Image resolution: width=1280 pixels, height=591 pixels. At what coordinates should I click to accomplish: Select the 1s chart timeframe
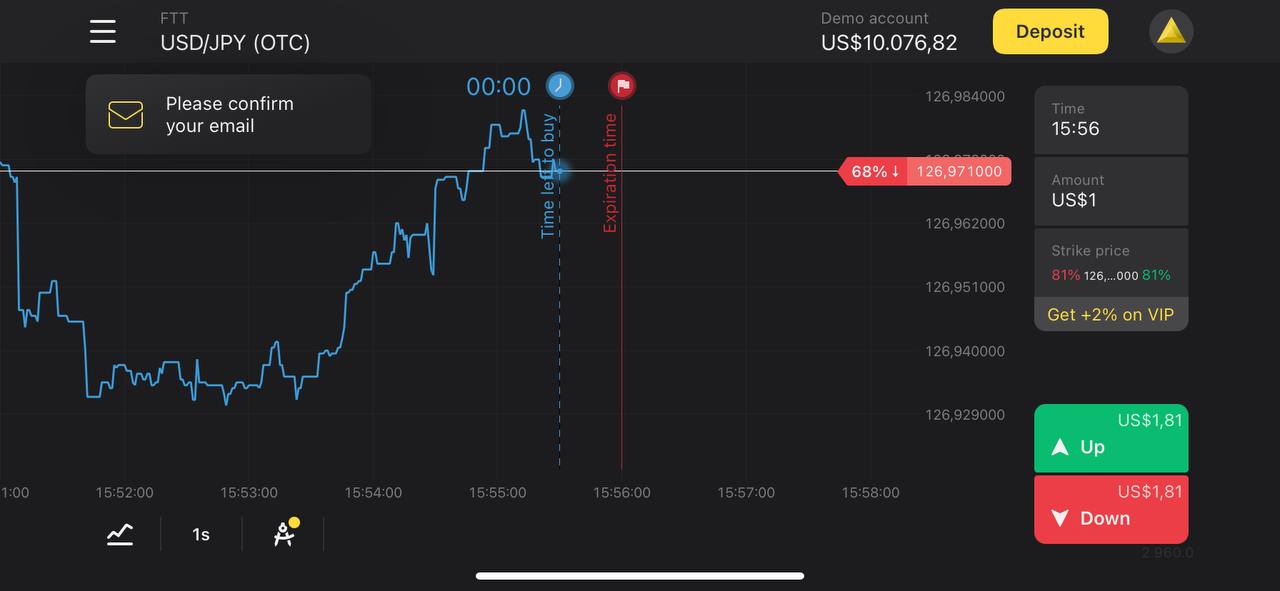point(201,535)
